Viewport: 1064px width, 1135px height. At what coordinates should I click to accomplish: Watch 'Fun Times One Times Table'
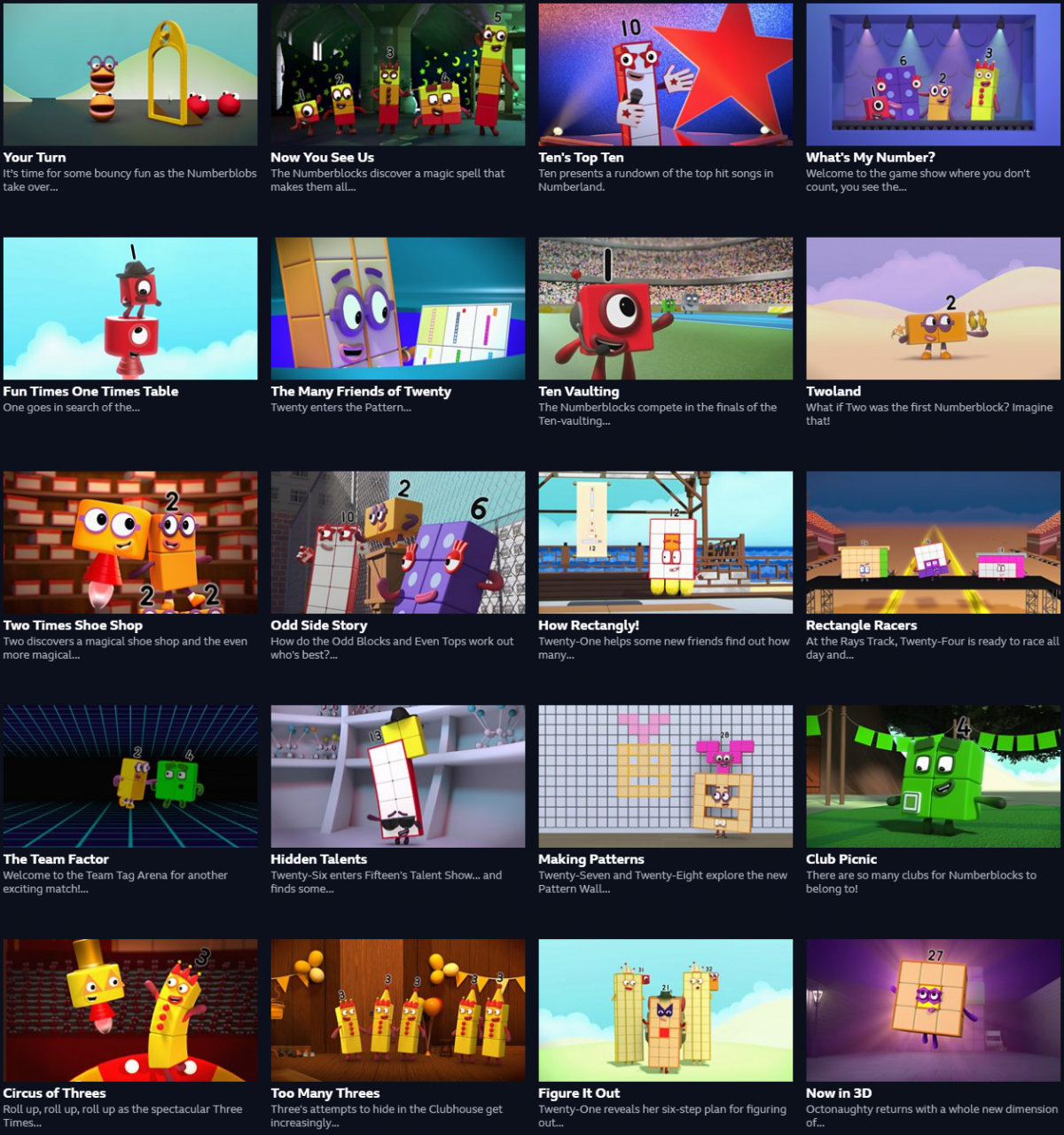[x=130, y=309]
